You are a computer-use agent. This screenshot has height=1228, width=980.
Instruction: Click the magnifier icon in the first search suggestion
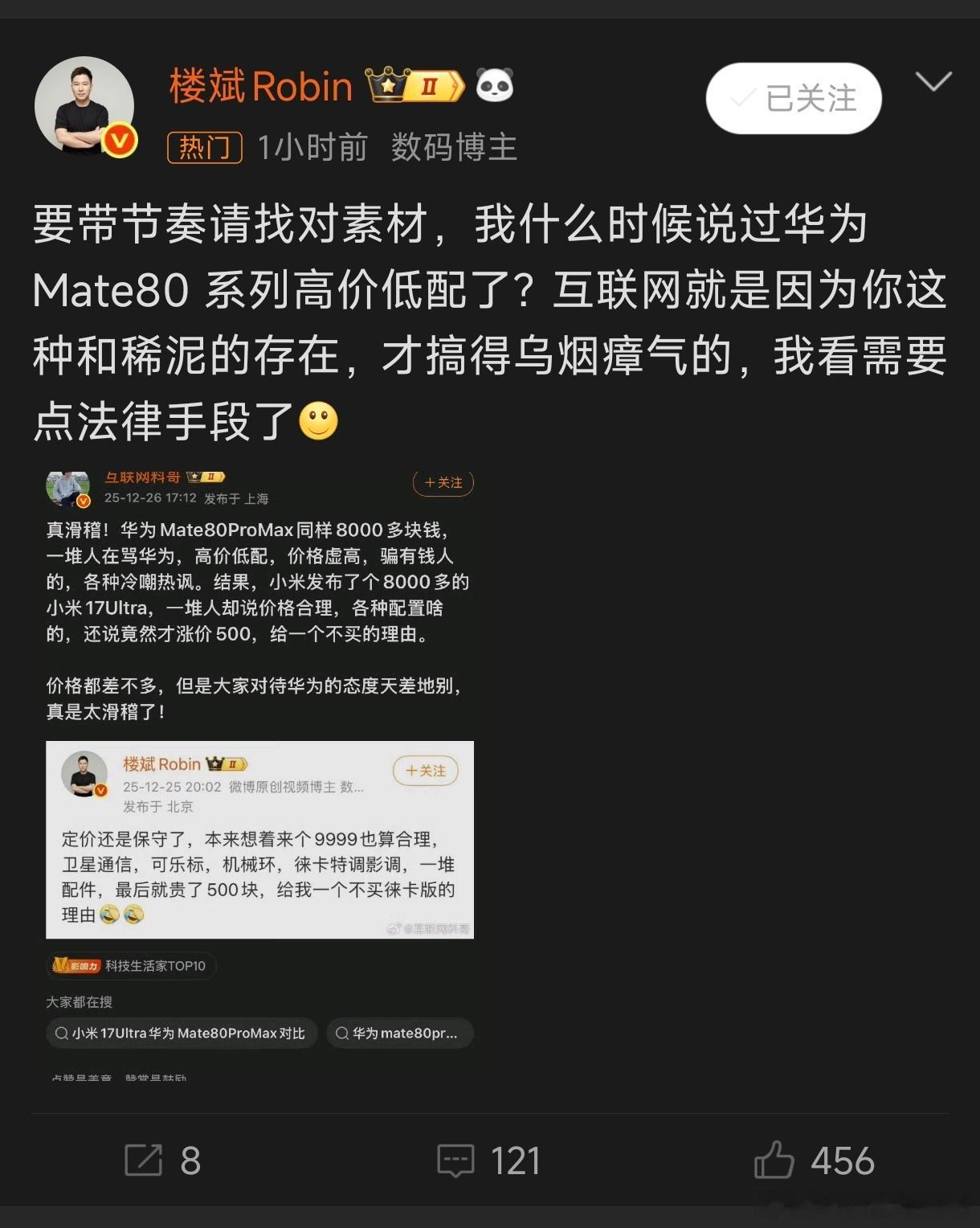(63, 1034)
